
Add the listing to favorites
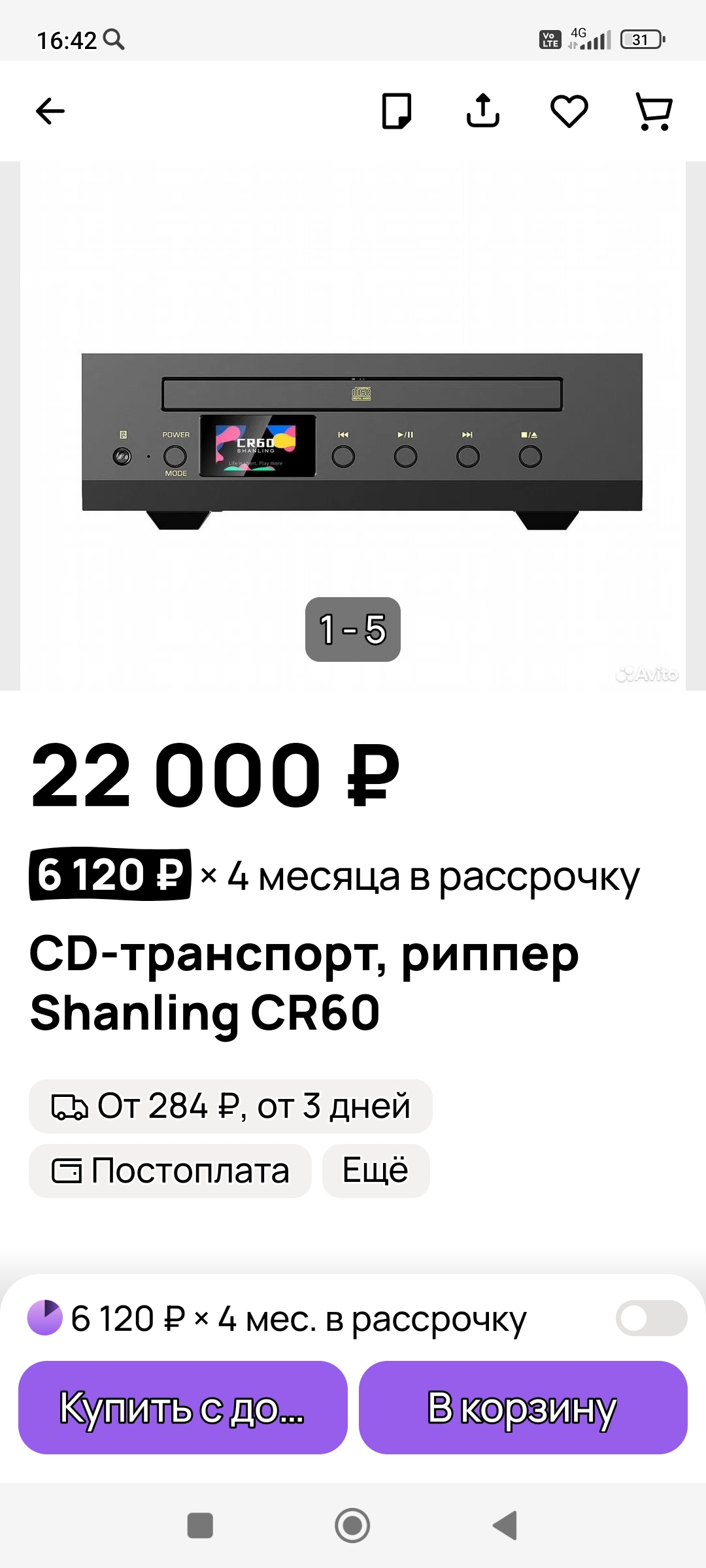(x=569, y=111)
